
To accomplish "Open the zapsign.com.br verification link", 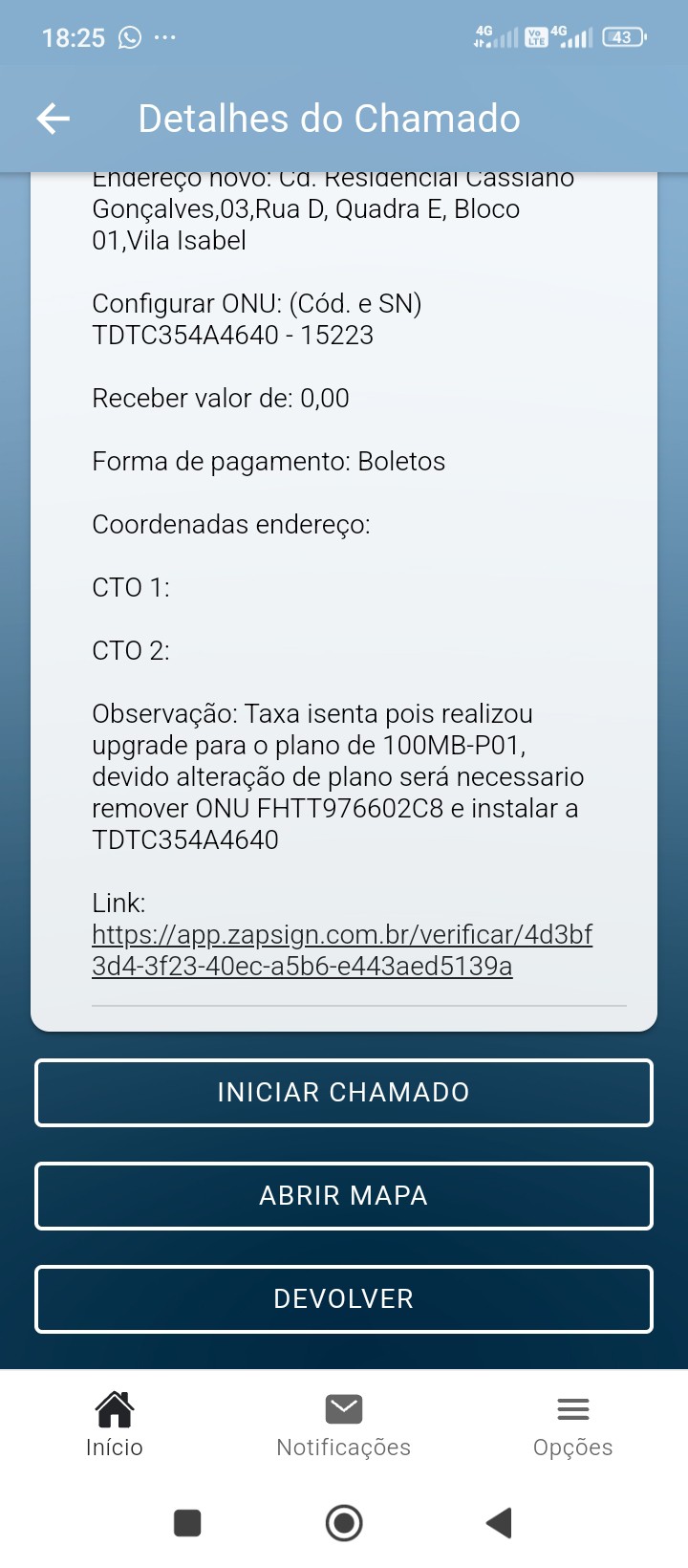I will (341, 949).
